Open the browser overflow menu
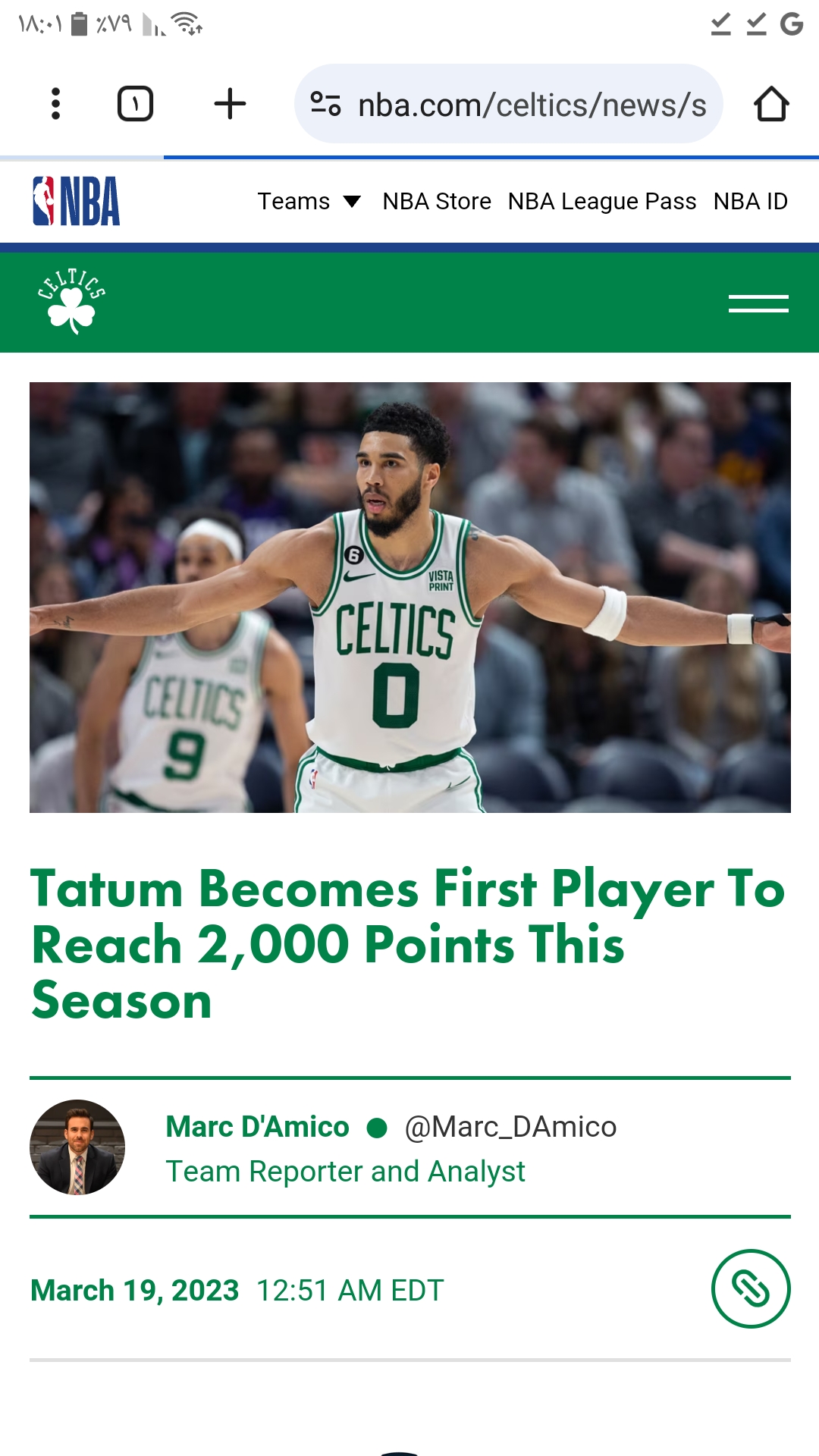Image resolution: width=819 pixels, height=1456 pixels. click(55, 104)
